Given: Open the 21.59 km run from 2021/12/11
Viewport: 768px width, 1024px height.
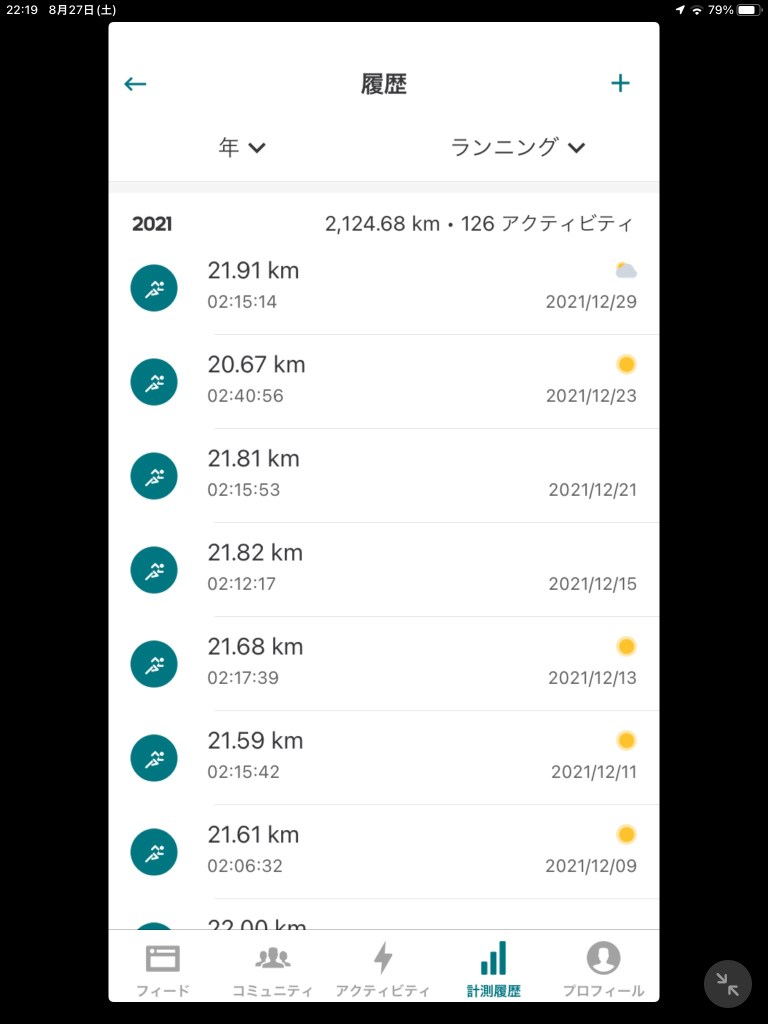Looking at the screenshot, I should [384, 757].
